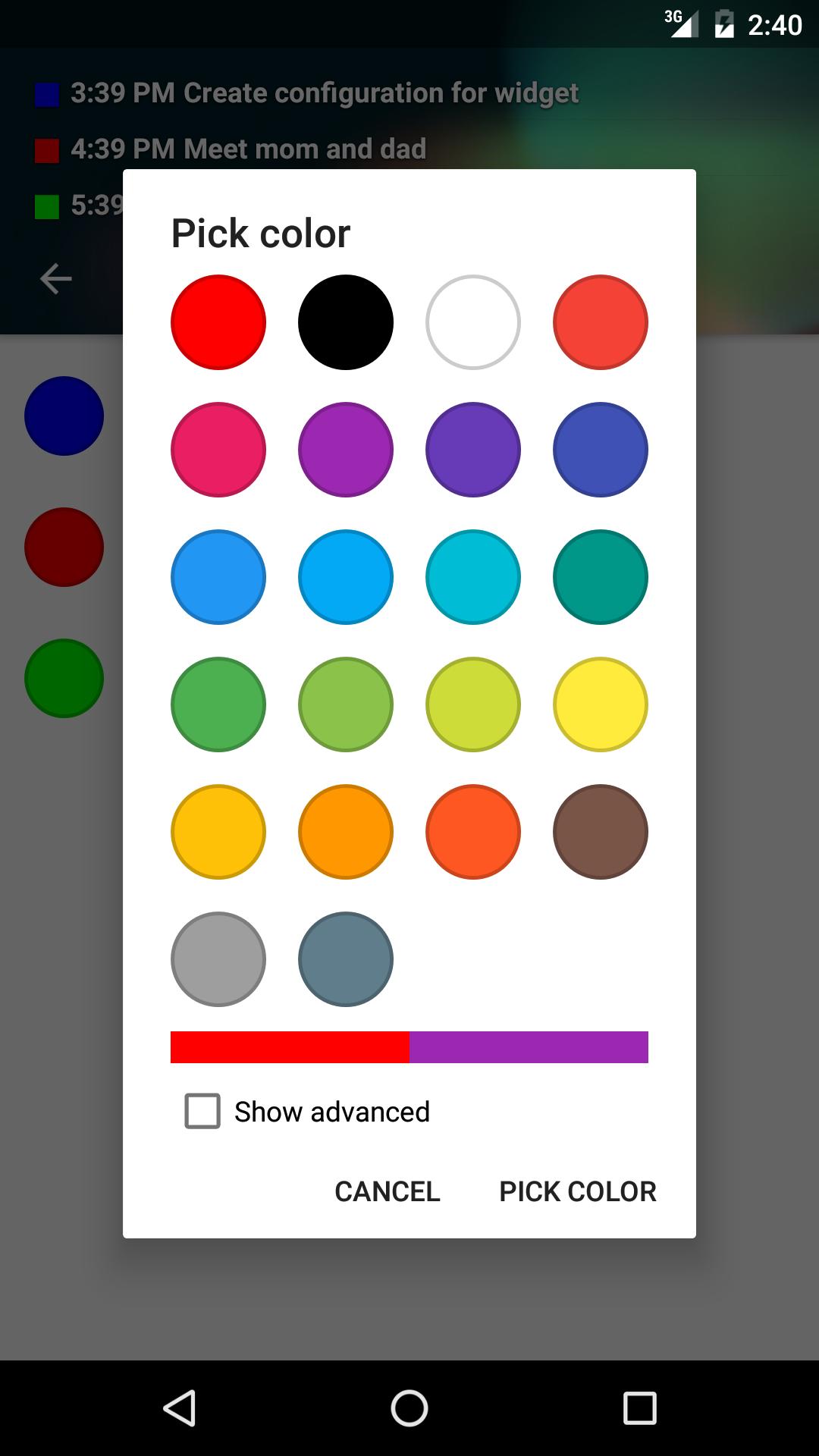Choose the yellow color swatch

tap(601, 704)
